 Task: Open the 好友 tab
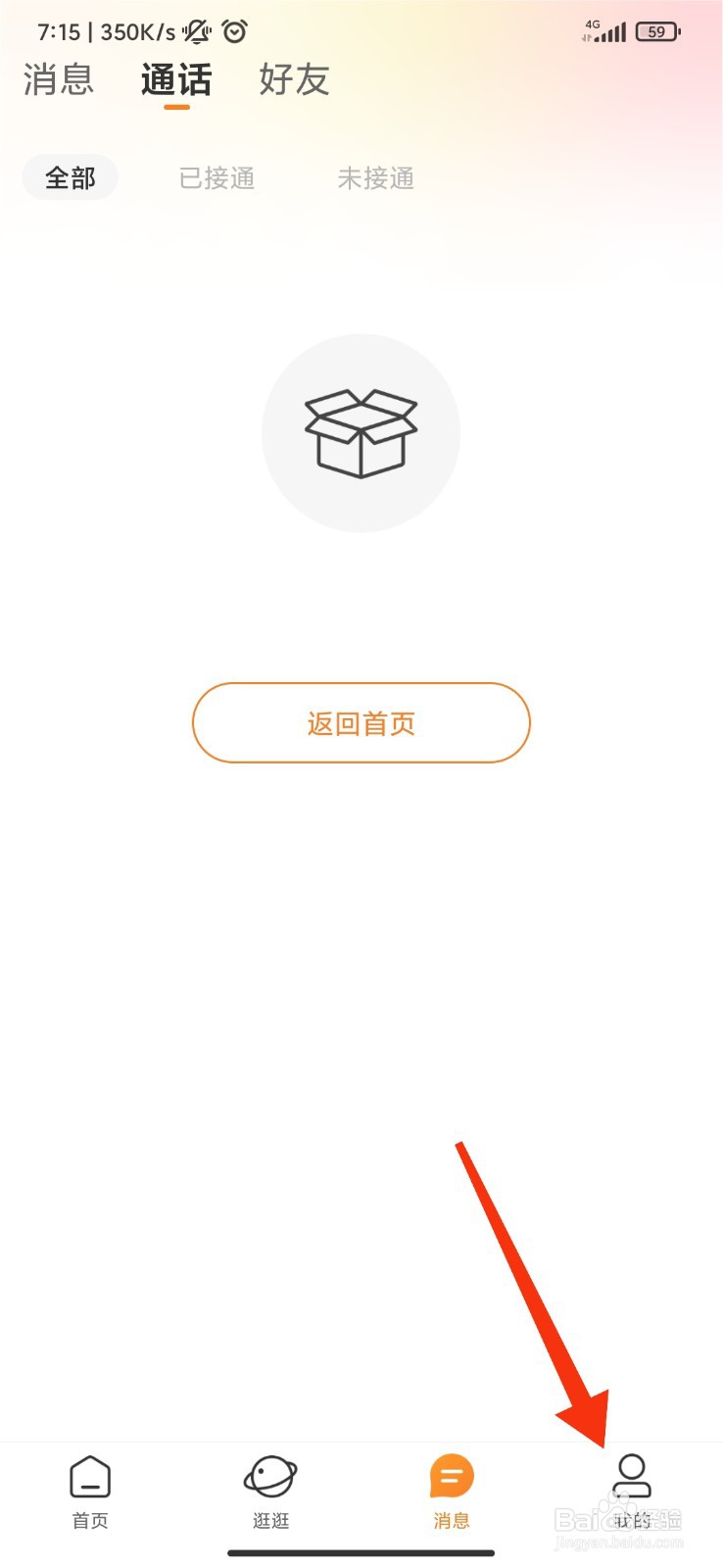pyautogui.click(x=294, y=80)
